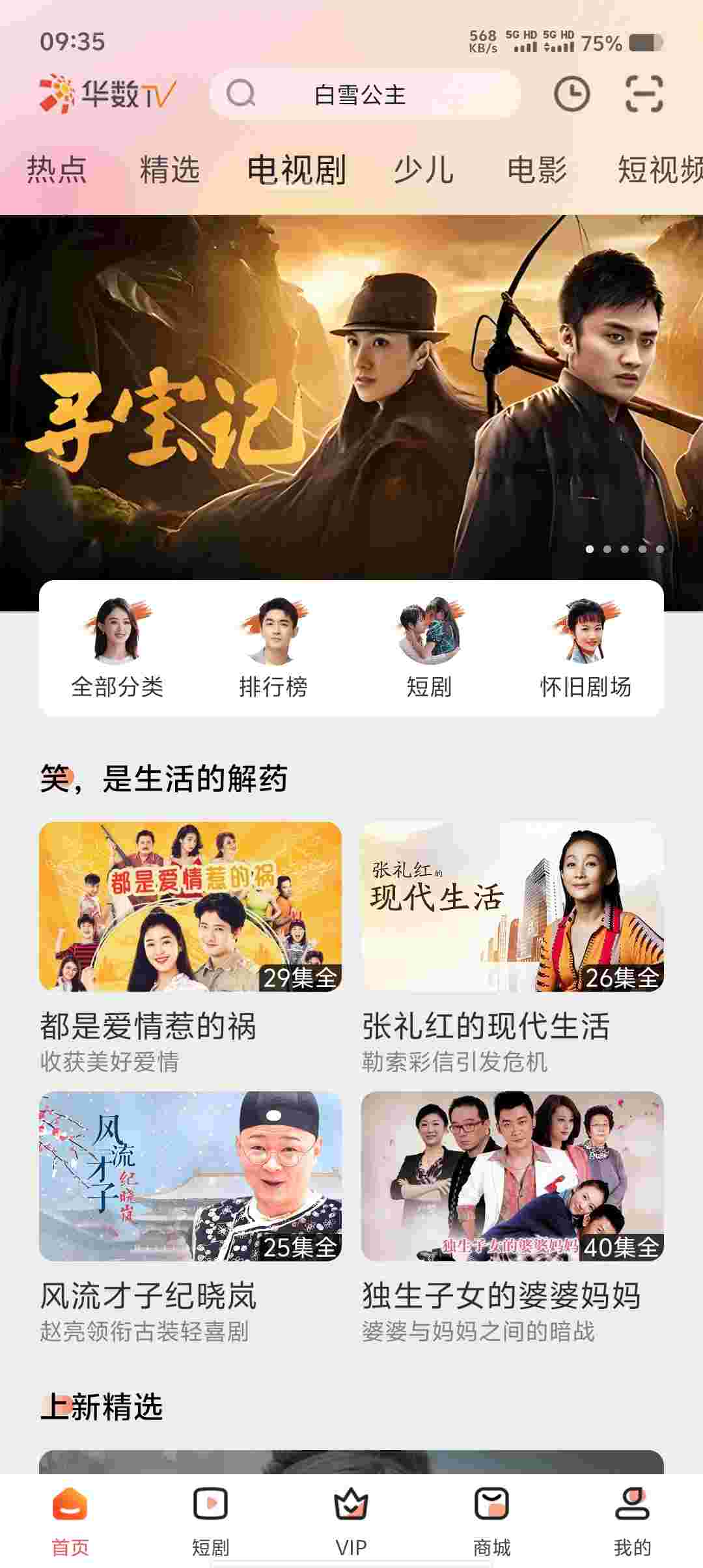Open the search box showing 白雪公主

tap(365, 95)
